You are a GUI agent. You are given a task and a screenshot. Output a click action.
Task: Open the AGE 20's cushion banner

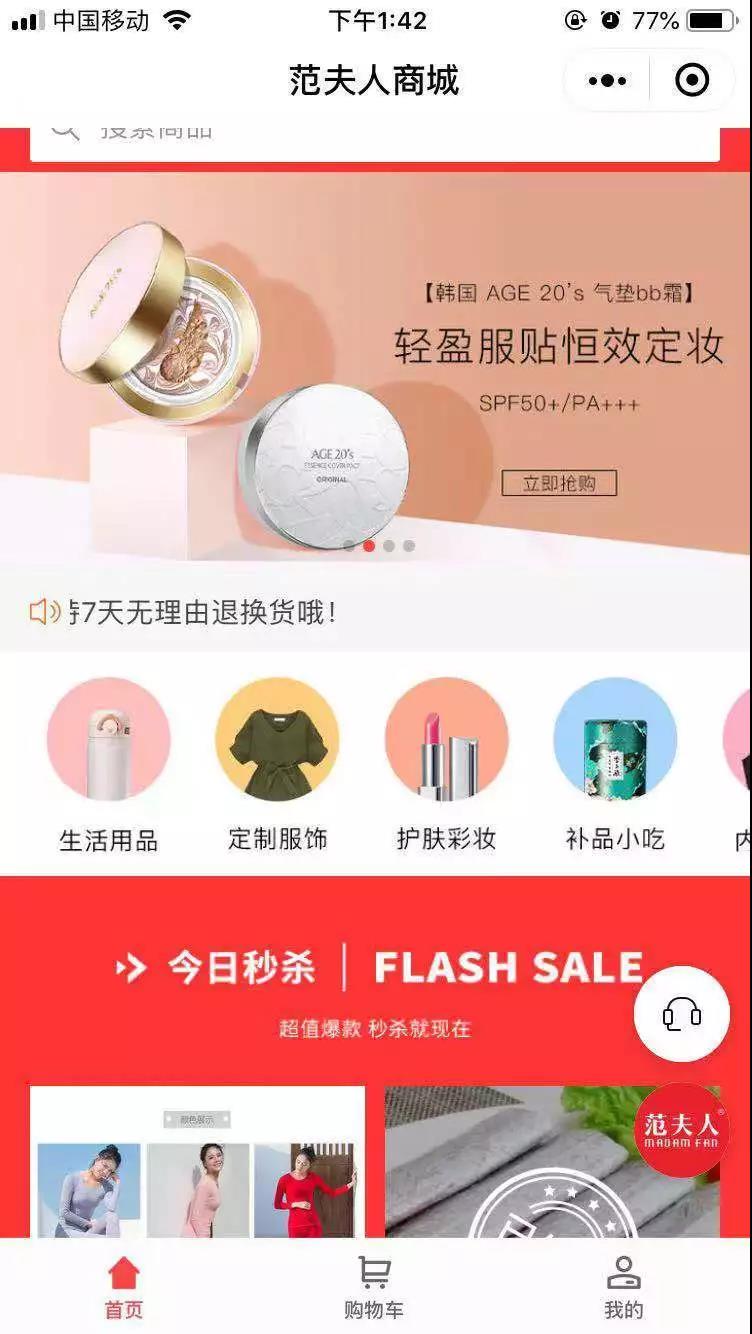375,365
